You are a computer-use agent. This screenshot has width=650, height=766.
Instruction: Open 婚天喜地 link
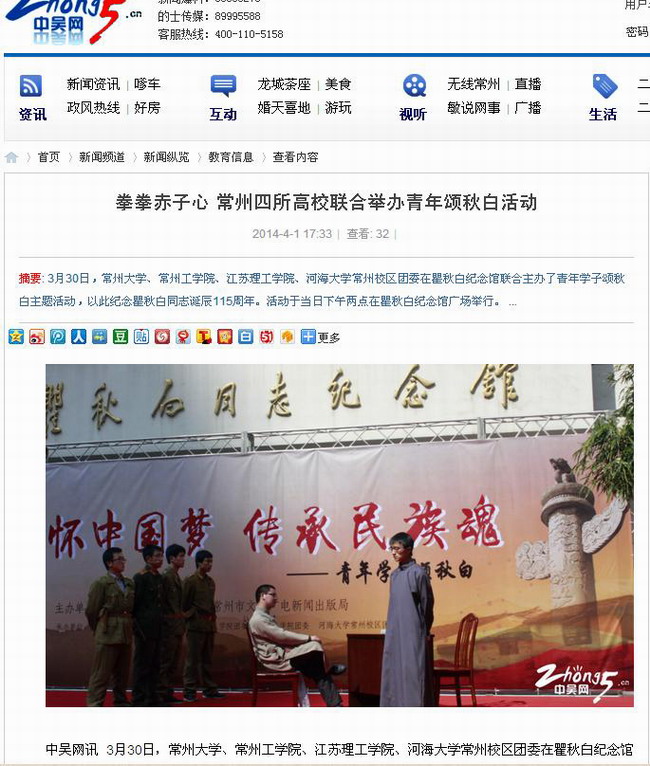284,108
